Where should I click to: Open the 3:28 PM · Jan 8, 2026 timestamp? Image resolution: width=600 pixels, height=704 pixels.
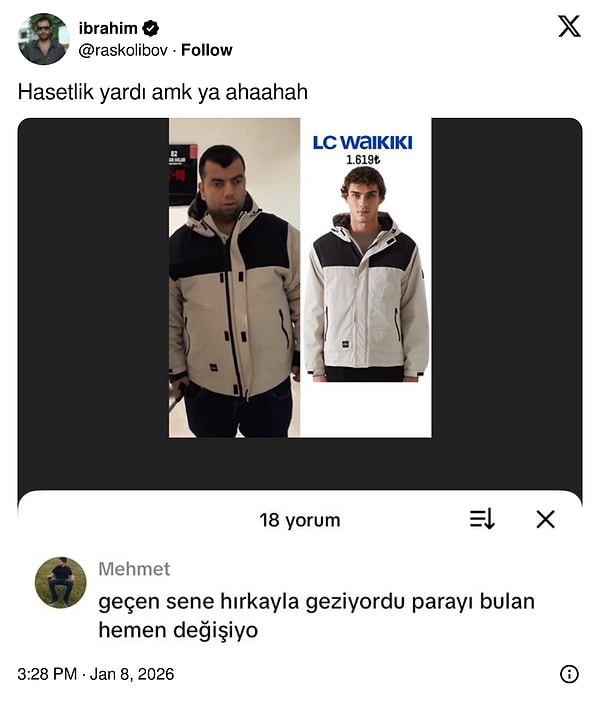pyautogui.click(x=96, y=674)
